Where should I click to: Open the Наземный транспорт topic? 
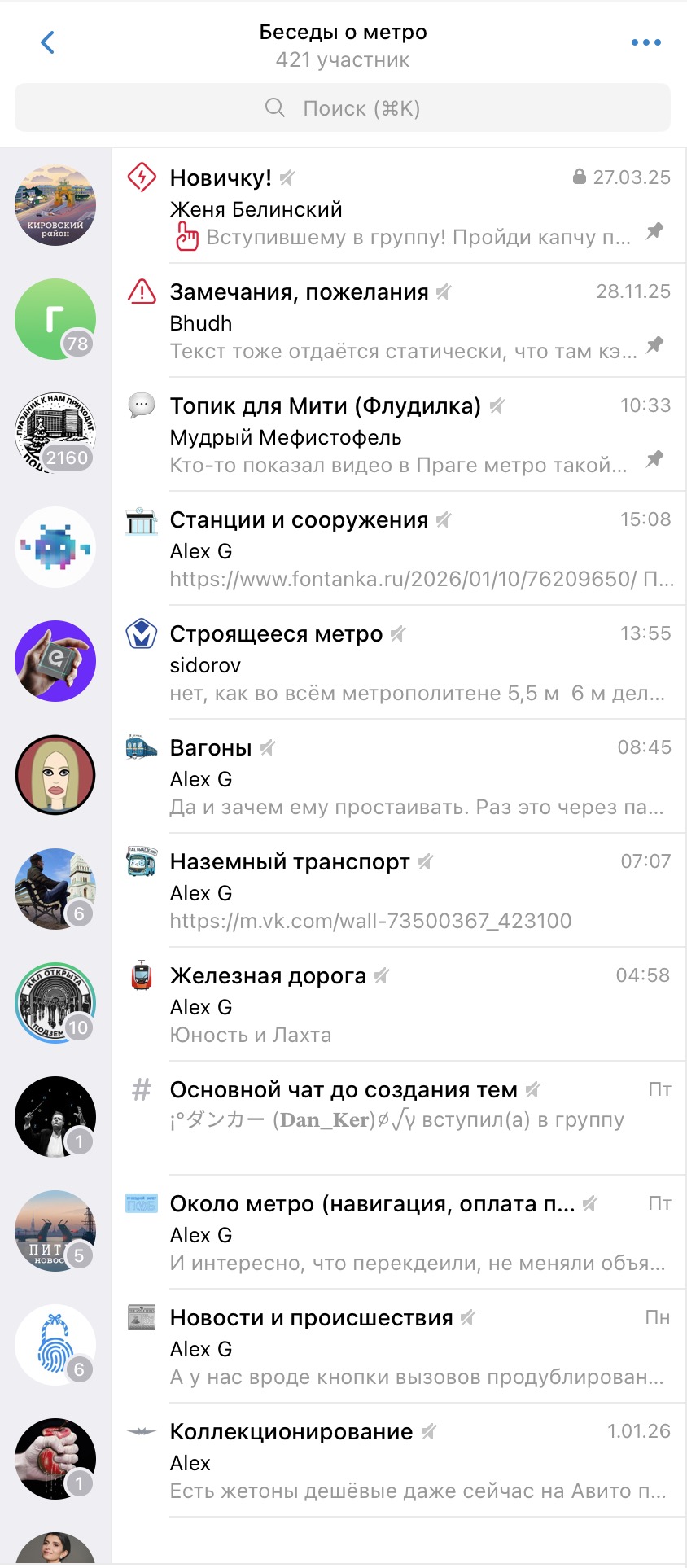(x=399, y=891)
